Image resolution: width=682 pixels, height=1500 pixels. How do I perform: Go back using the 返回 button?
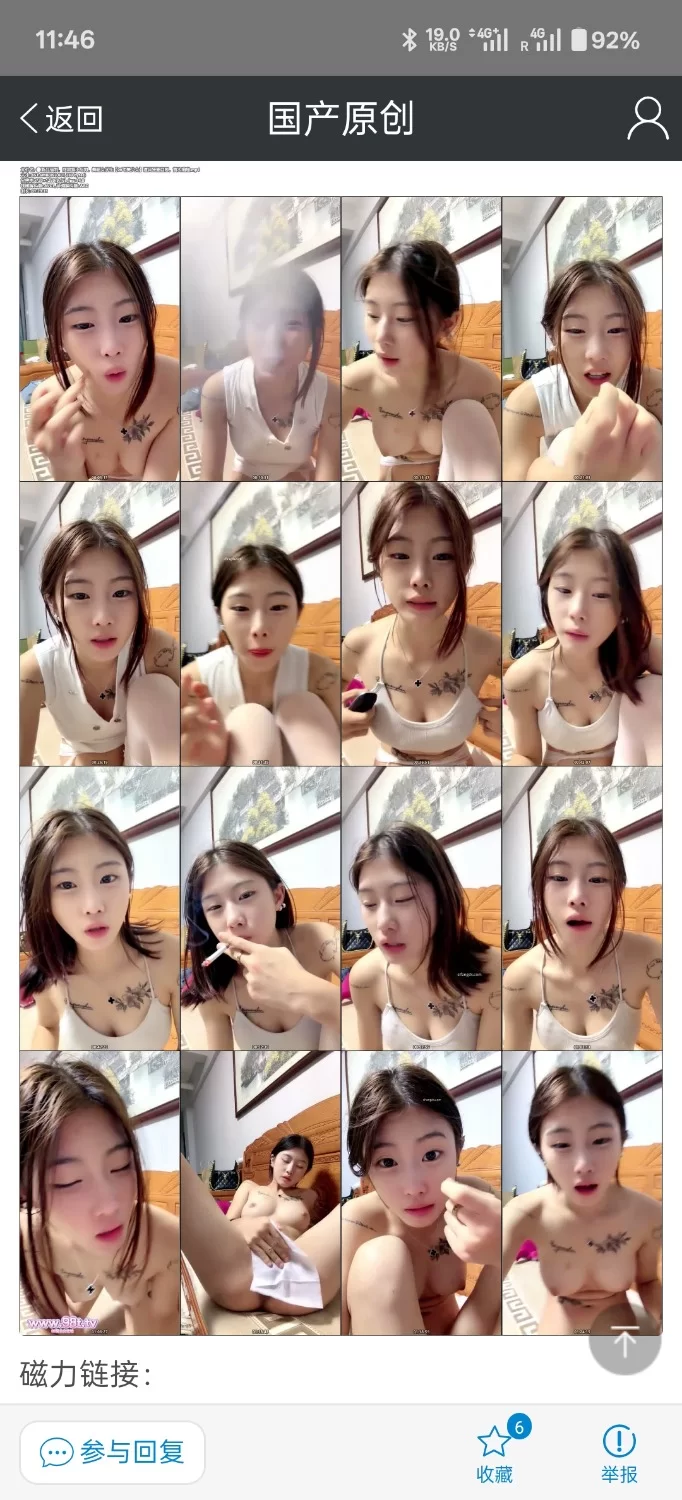[x=61, y=119]
